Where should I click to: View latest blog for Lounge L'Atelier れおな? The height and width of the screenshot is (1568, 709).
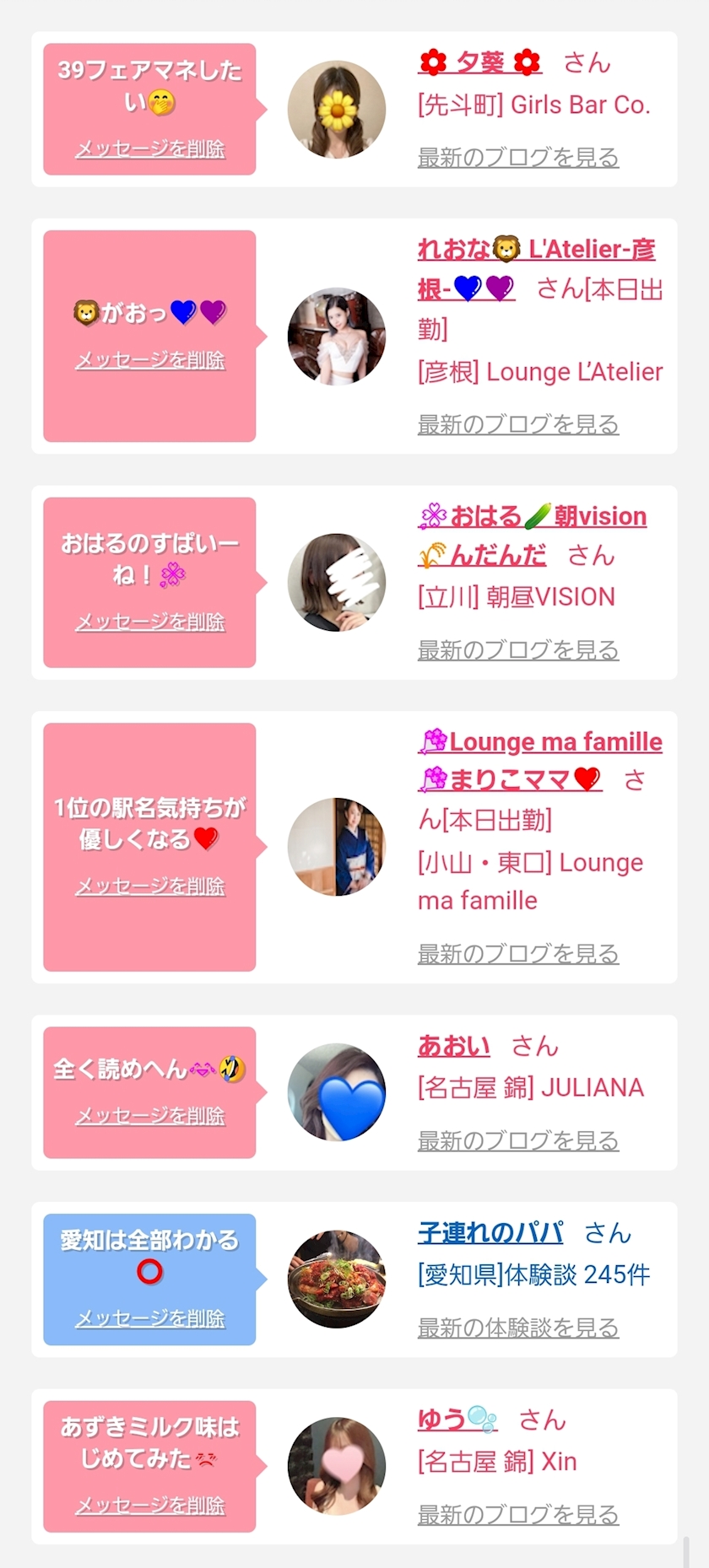(x=518, y=424)
